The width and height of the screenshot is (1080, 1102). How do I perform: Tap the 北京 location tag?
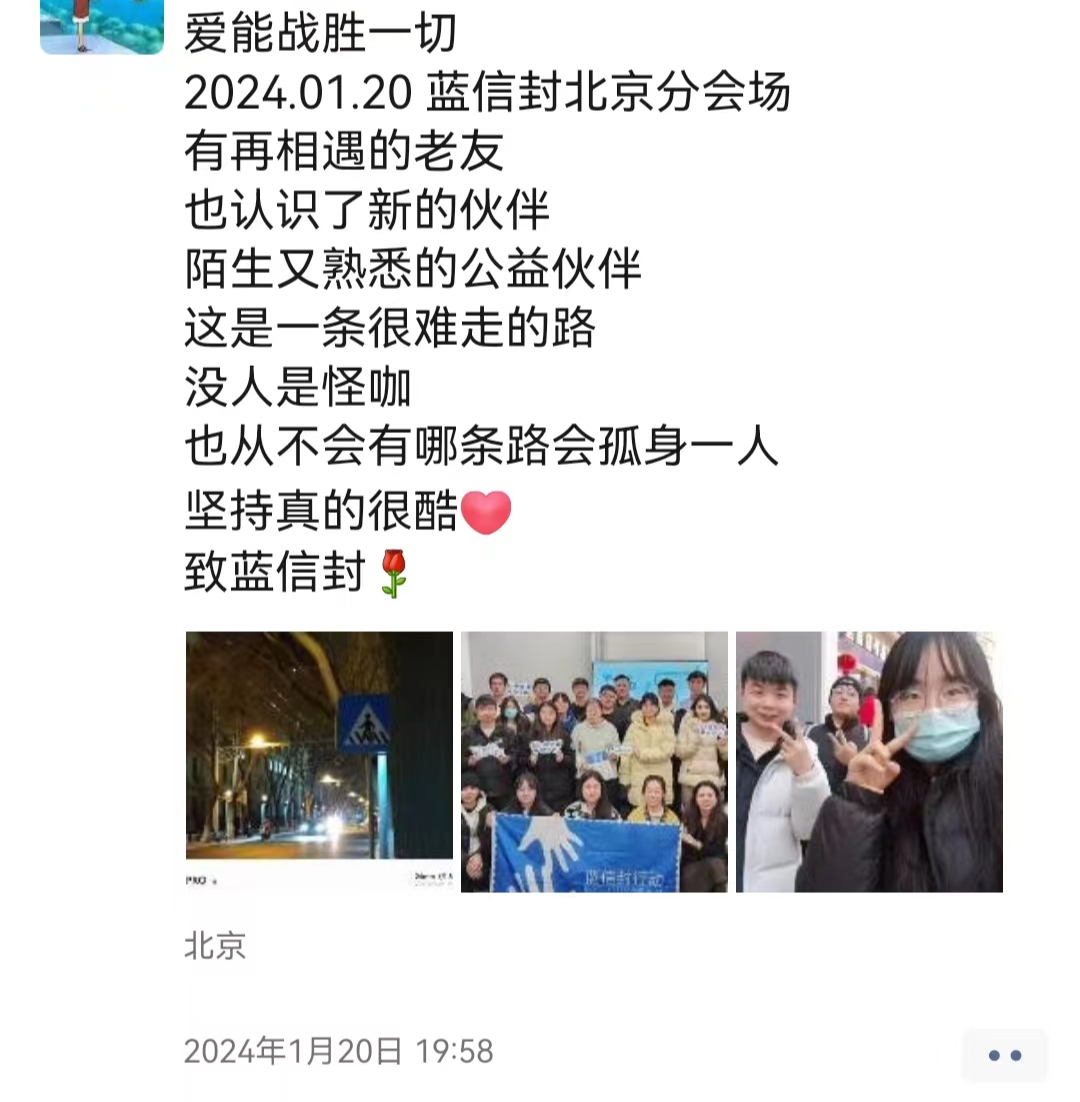[x=215, y=946]
